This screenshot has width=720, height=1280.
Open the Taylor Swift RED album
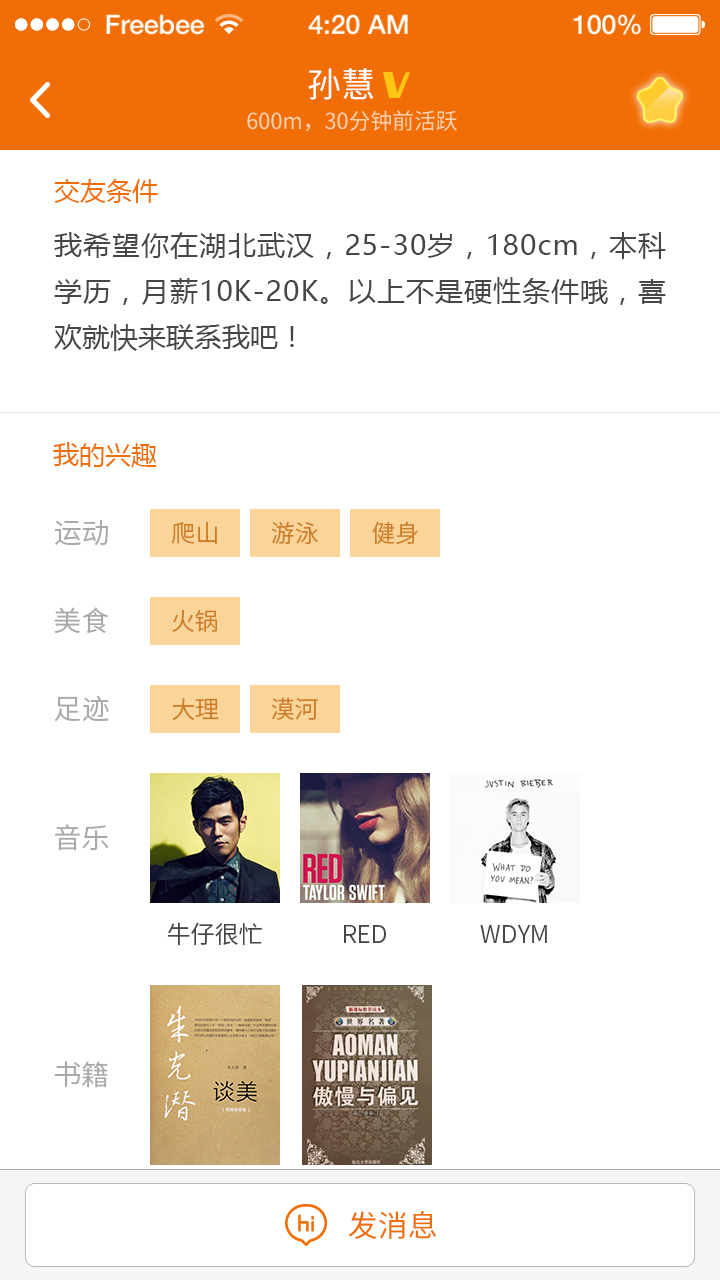coord(365,838)
